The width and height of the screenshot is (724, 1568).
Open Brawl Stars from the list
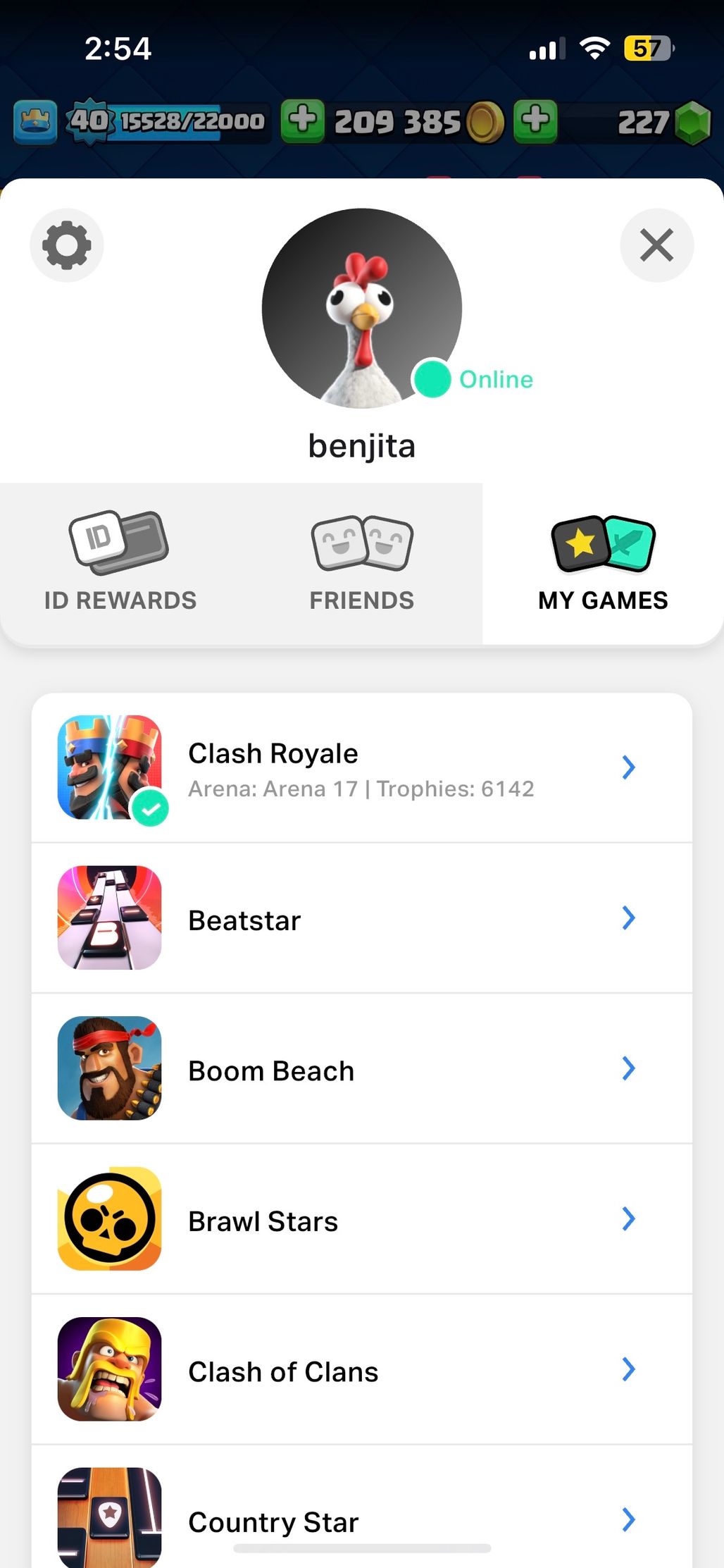(x=362, y=1219)
